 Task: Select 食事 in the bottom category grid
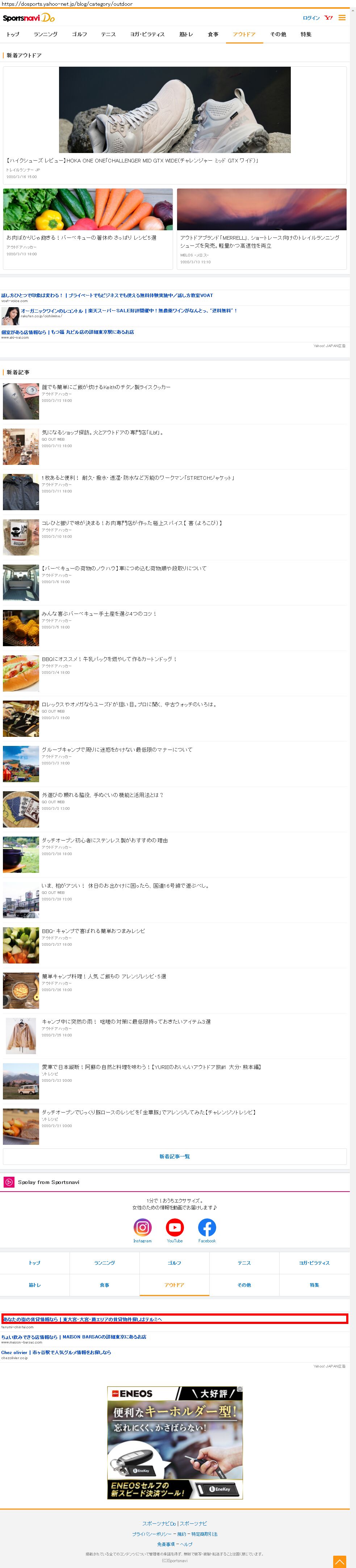pyautogui.click(x=105, y=1285)
